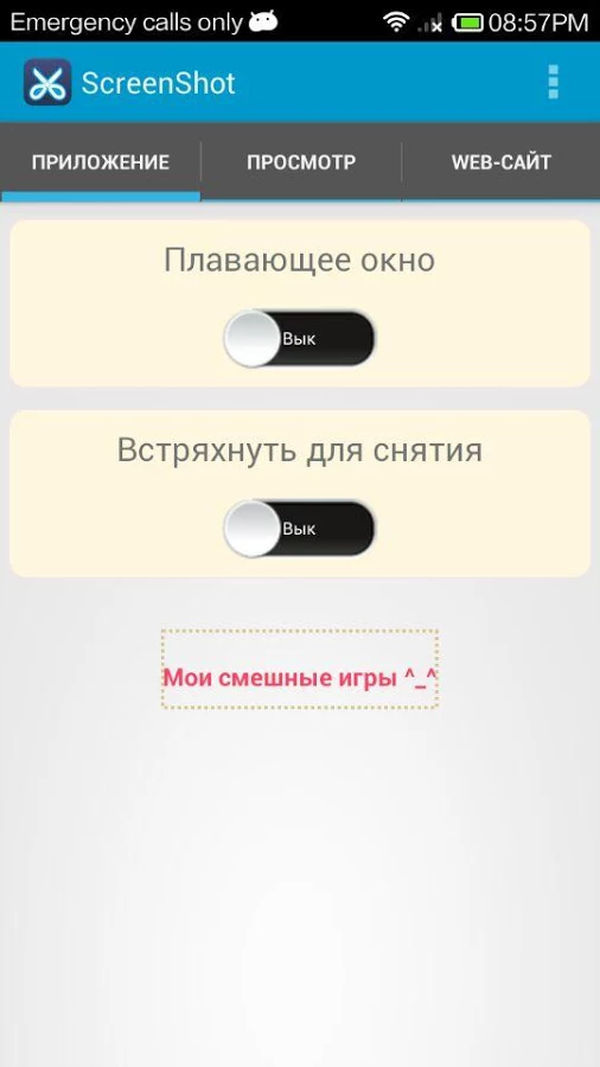Enable the Плавающее окно switch
The image size is (600, 1067).
[299, 339]
